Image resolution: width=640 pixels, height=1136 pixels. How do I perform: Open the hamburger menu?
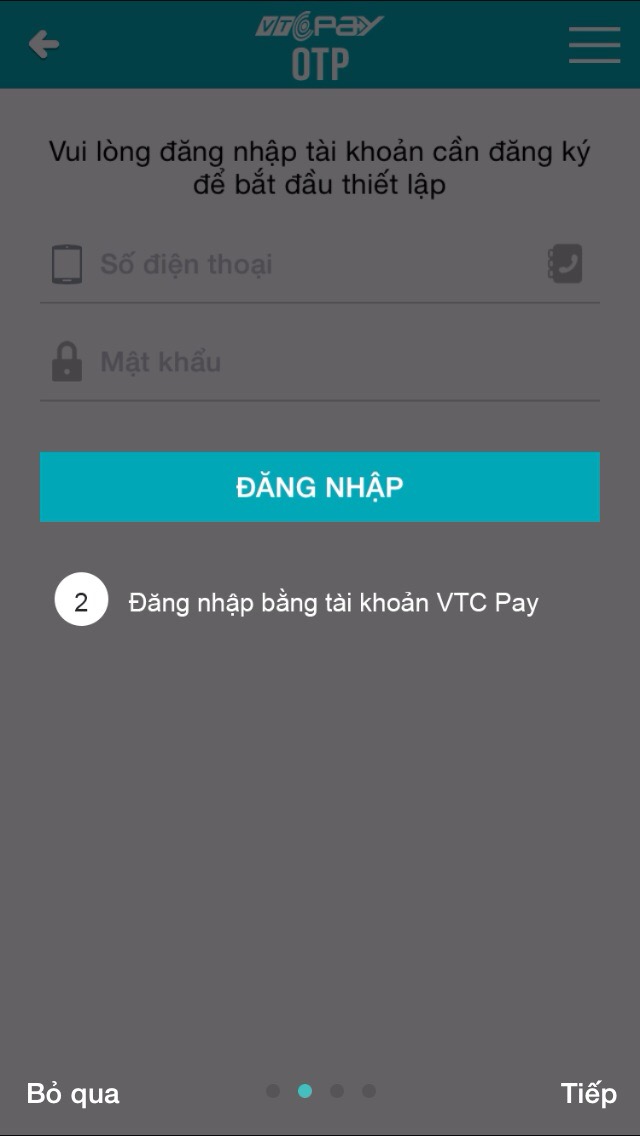594,45
